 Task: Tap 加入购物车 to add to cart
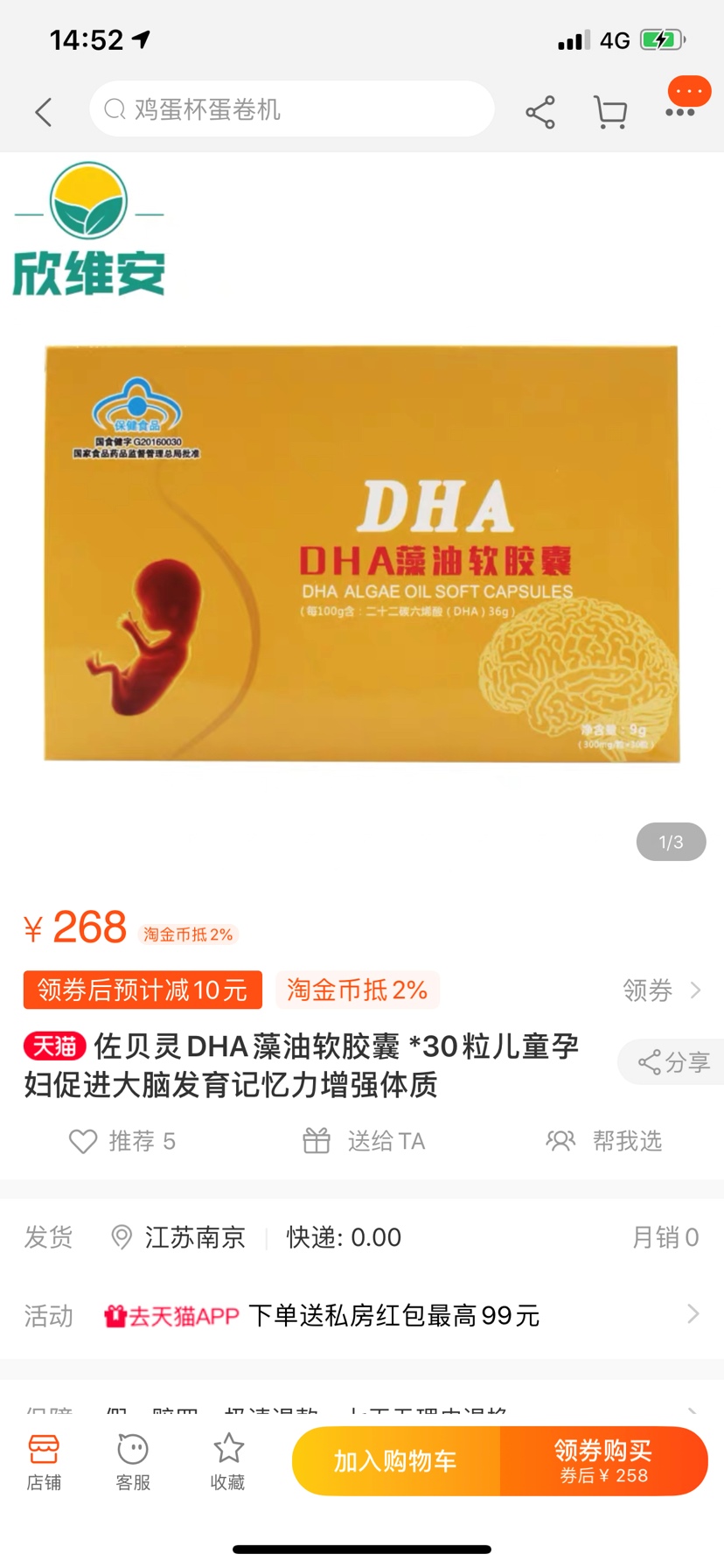pos(396,1461)
